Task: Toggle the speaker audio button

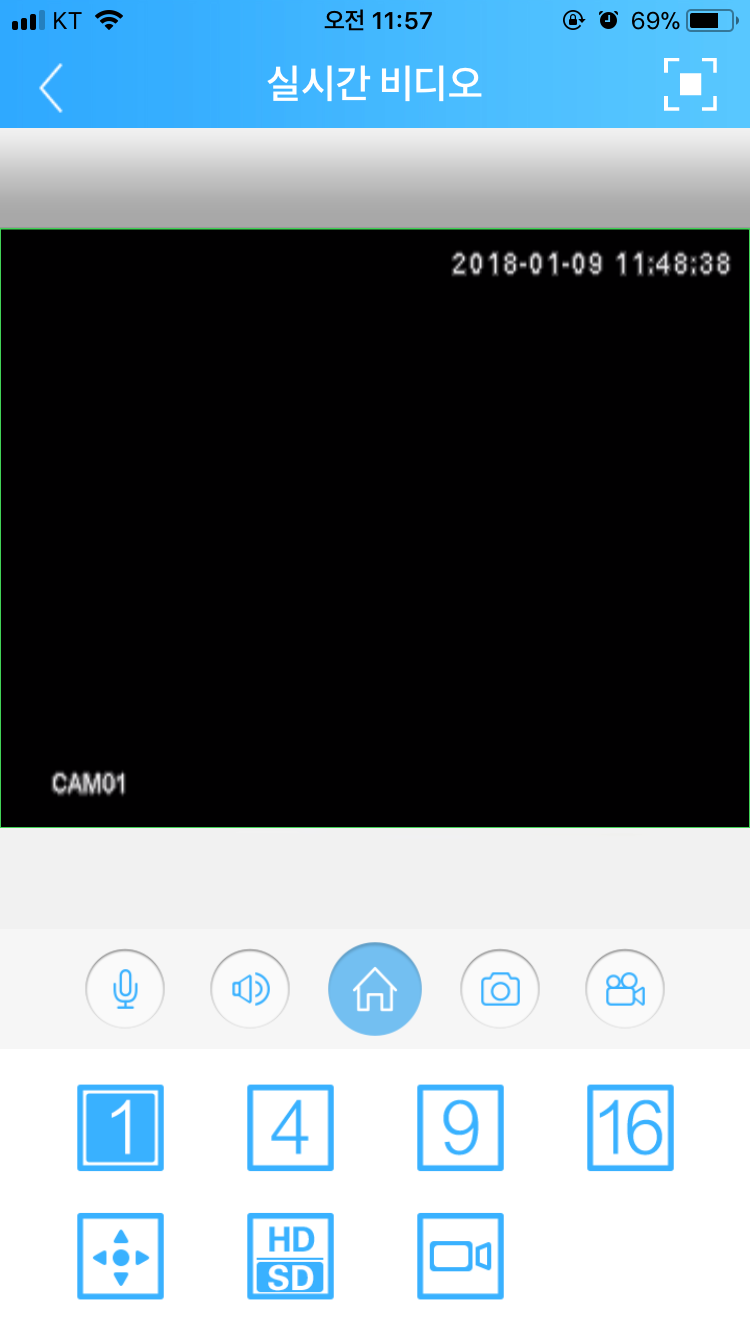Action: coord(250,989)
